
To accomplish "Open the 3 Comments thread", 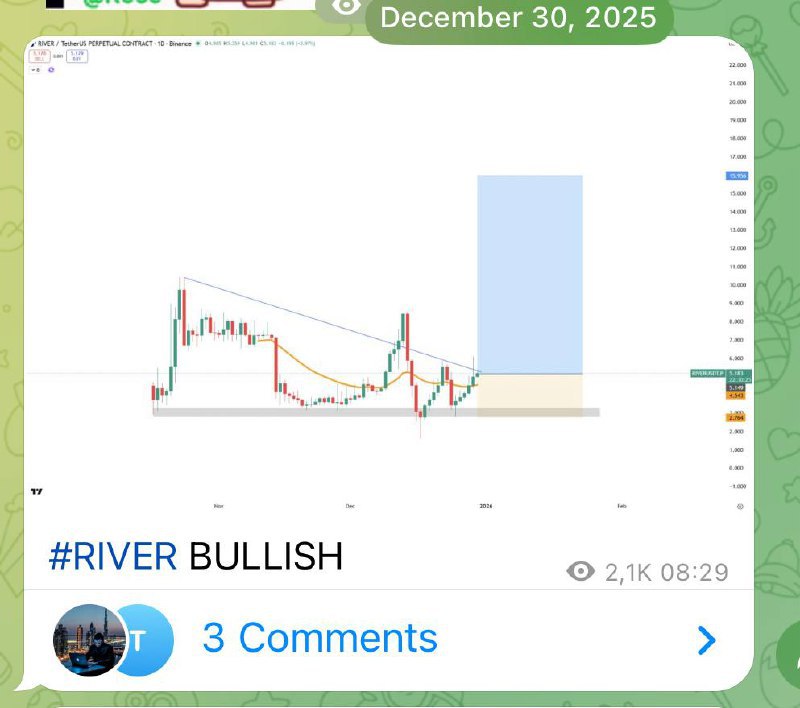I will tap(320, 638).
